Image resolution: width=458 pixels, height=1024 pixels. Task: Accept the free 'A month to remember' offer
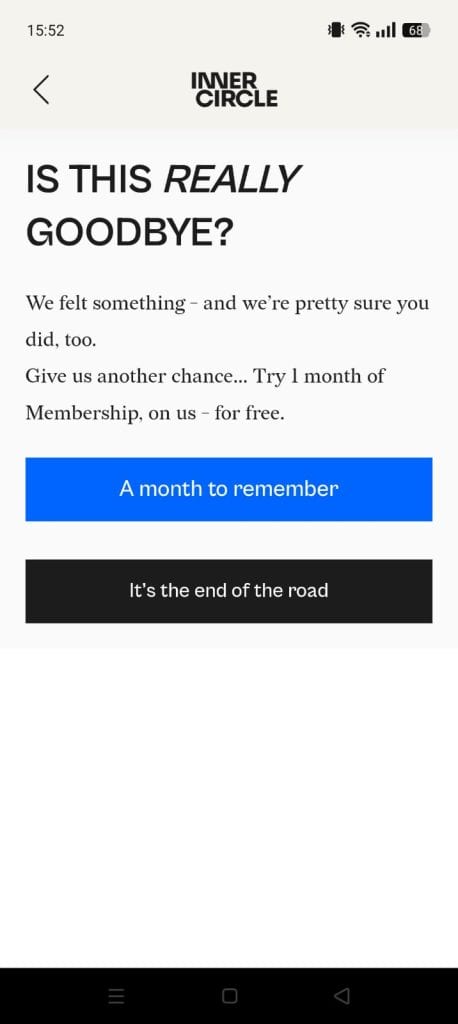pyautogui.click(x=229, y=489)
